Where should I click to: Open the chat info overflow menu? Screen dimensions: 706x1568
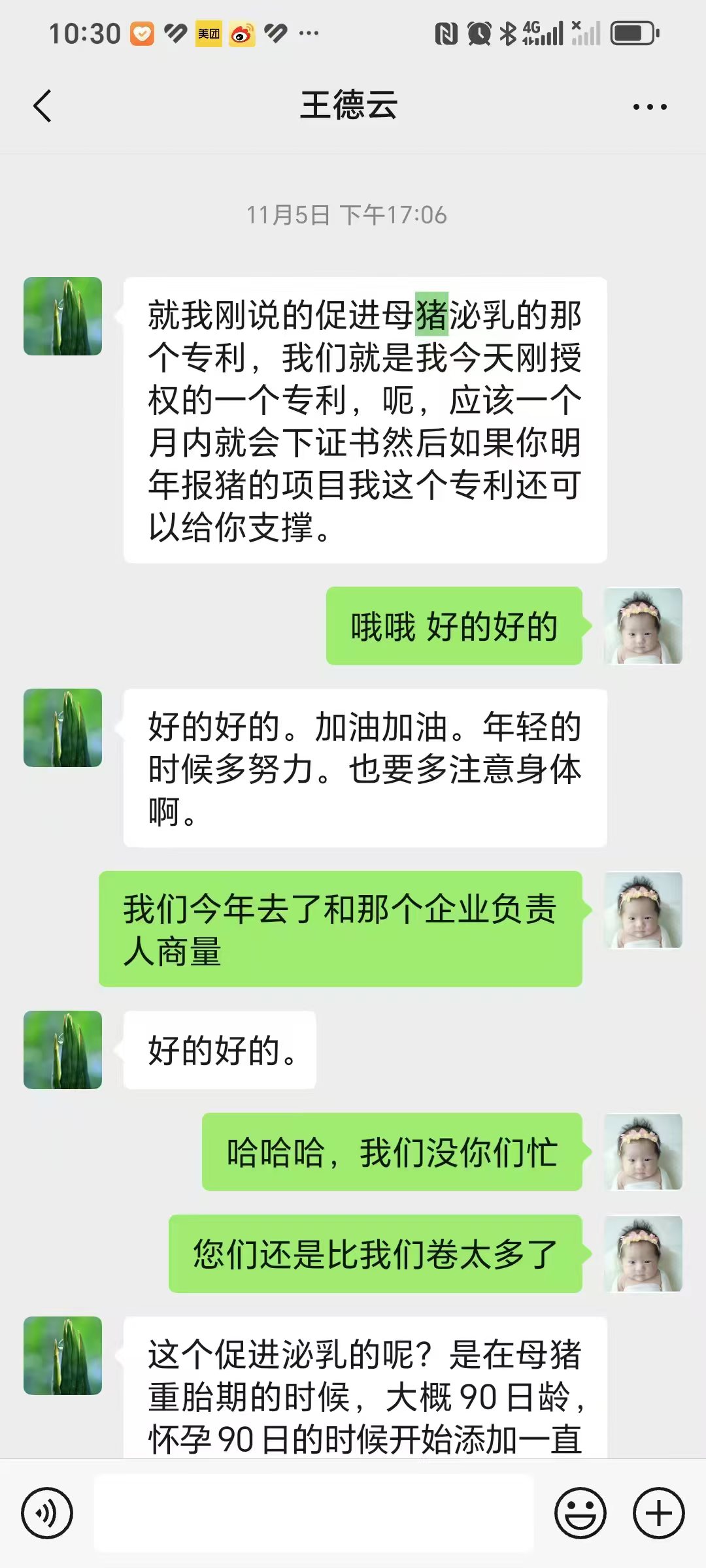650,106
